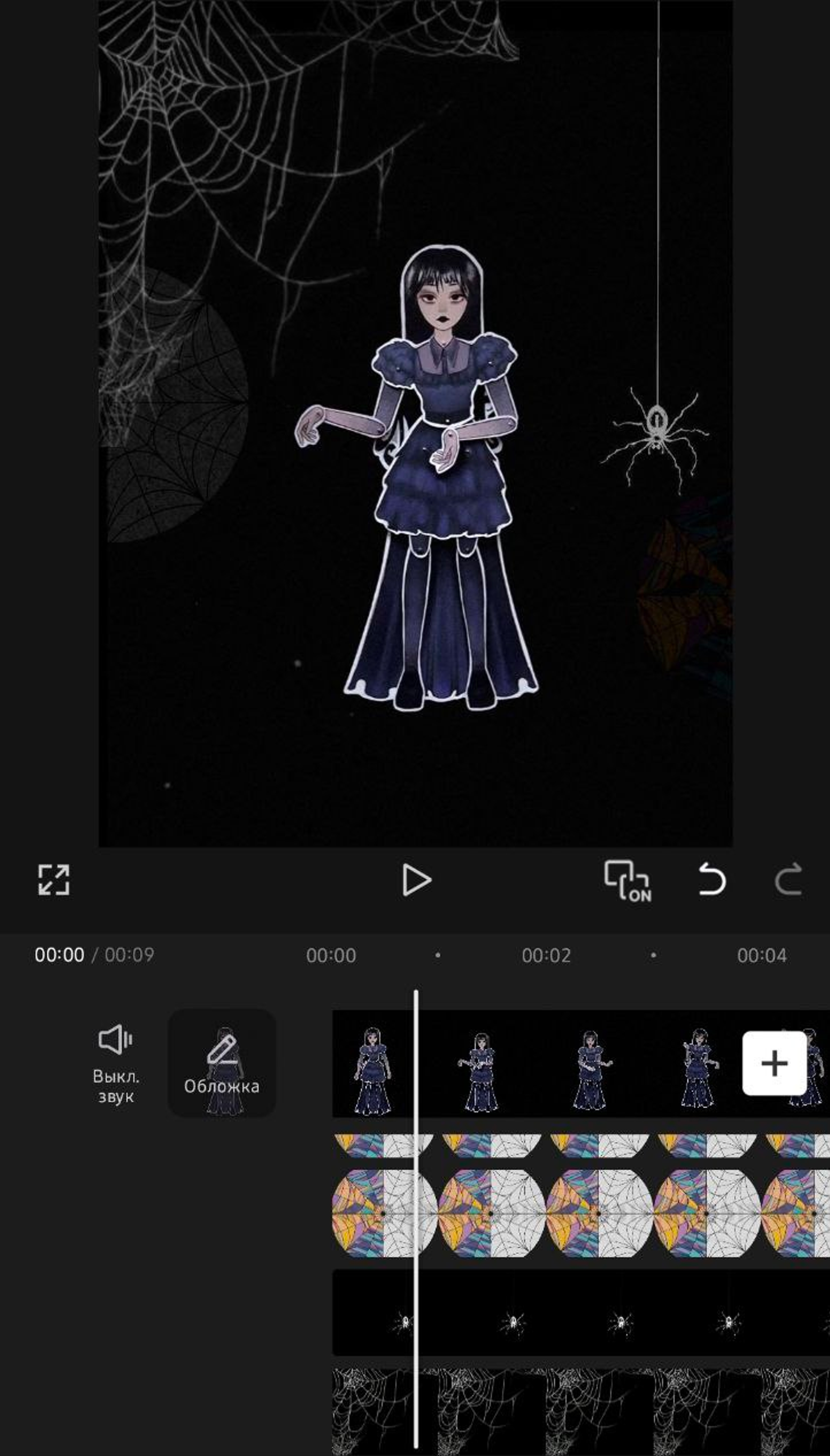
Task: Undo the last edit
Action: click(712, 879)
